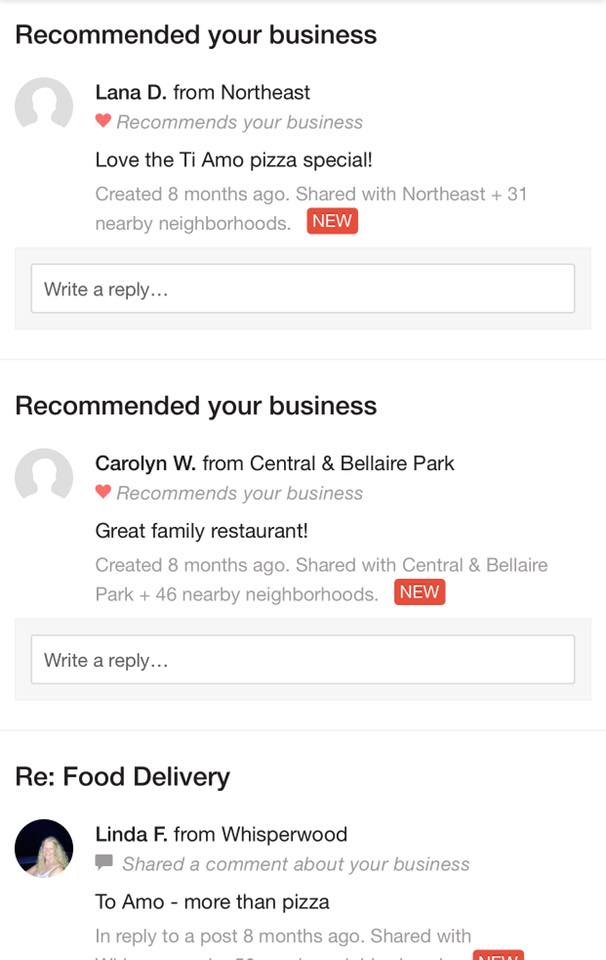The image size is (606, 960).
Task: View Carolyn W.'s profile avatar
Action: pos(44,477)
